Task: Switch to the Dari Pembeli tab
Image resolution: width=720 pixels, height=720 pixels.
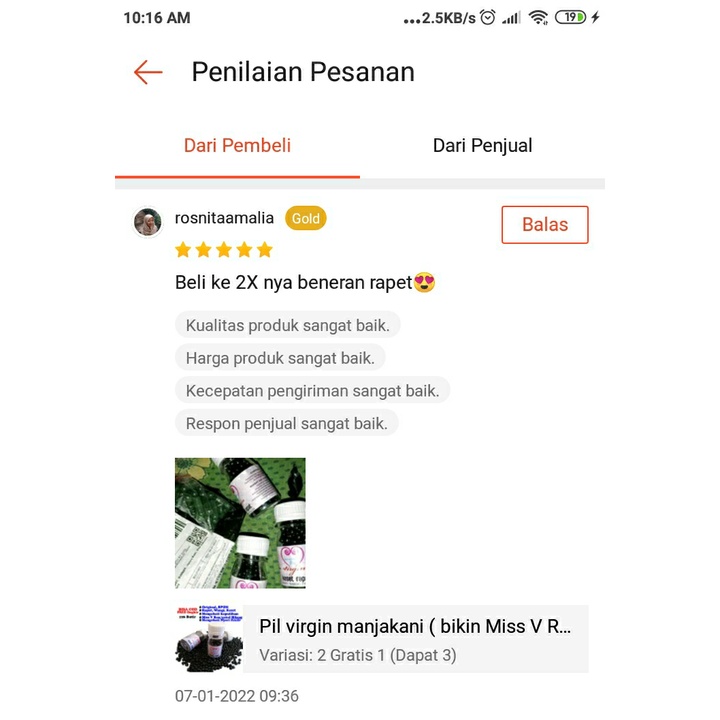Action: (x=237, y=146)
